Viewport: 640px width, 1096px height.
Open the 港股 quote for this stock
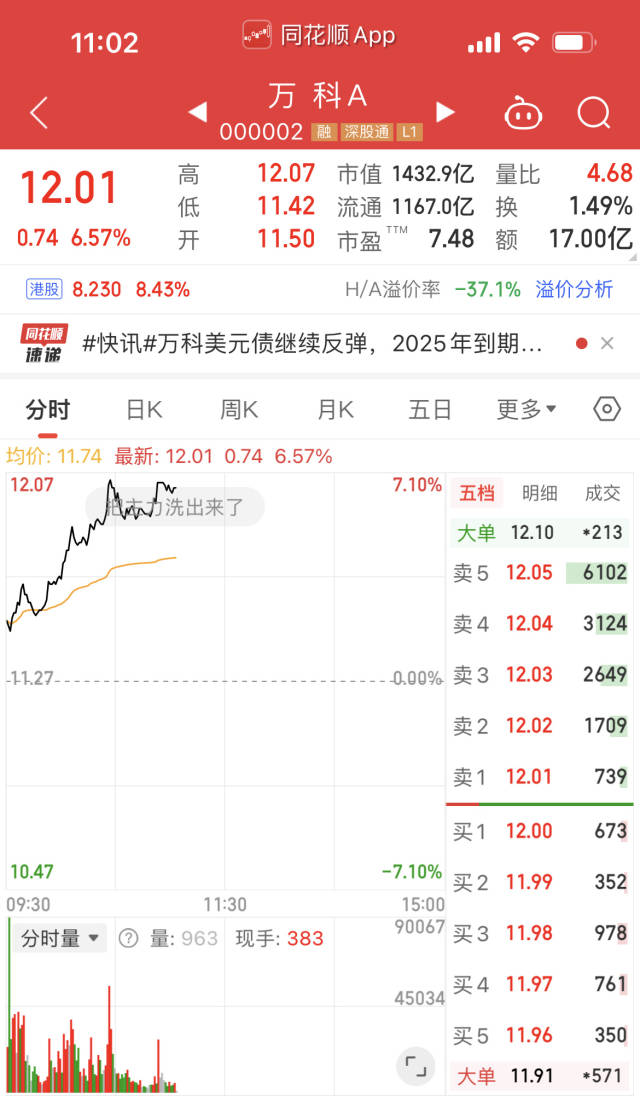click(x=45, y=289)
